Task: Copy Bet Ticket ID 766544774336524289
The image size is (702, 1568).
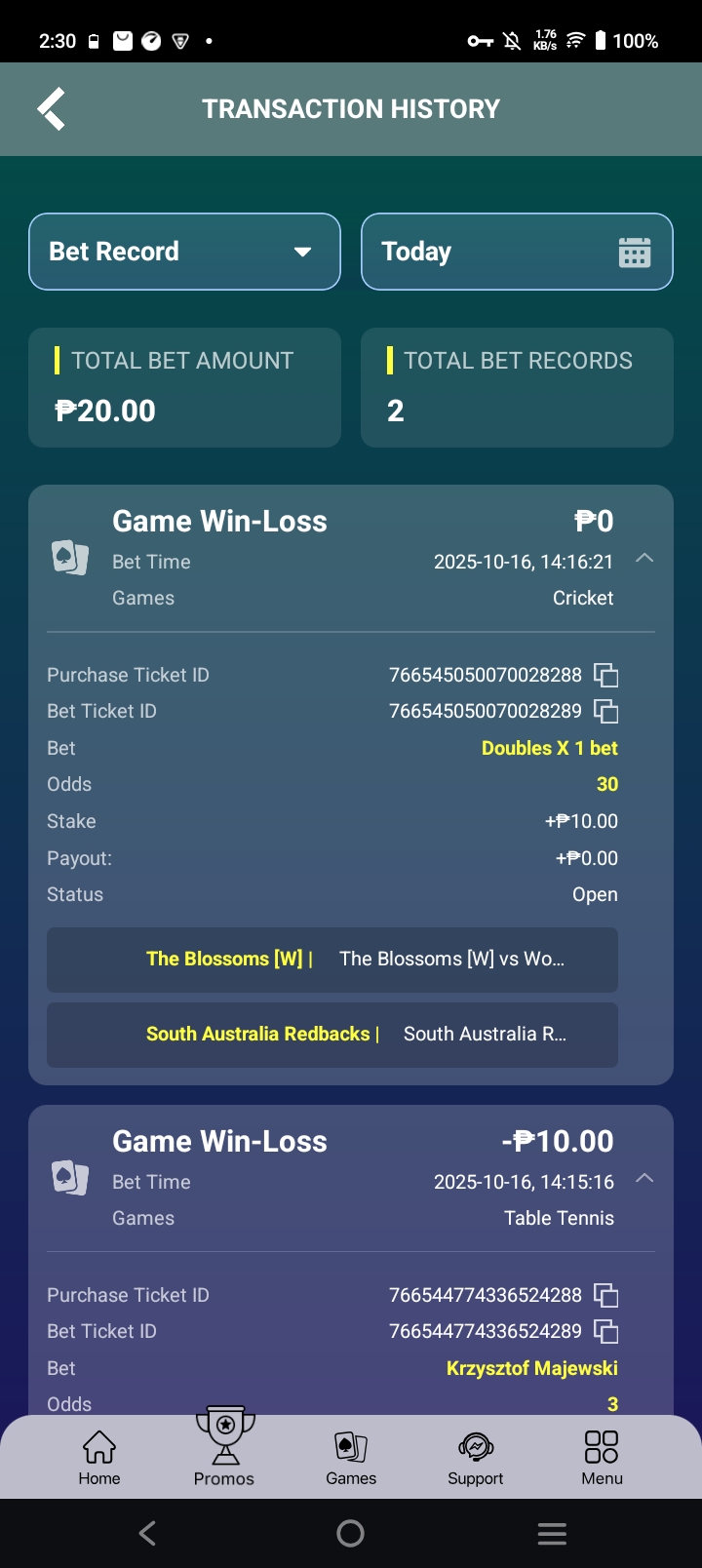Action: coord(605,1331)
